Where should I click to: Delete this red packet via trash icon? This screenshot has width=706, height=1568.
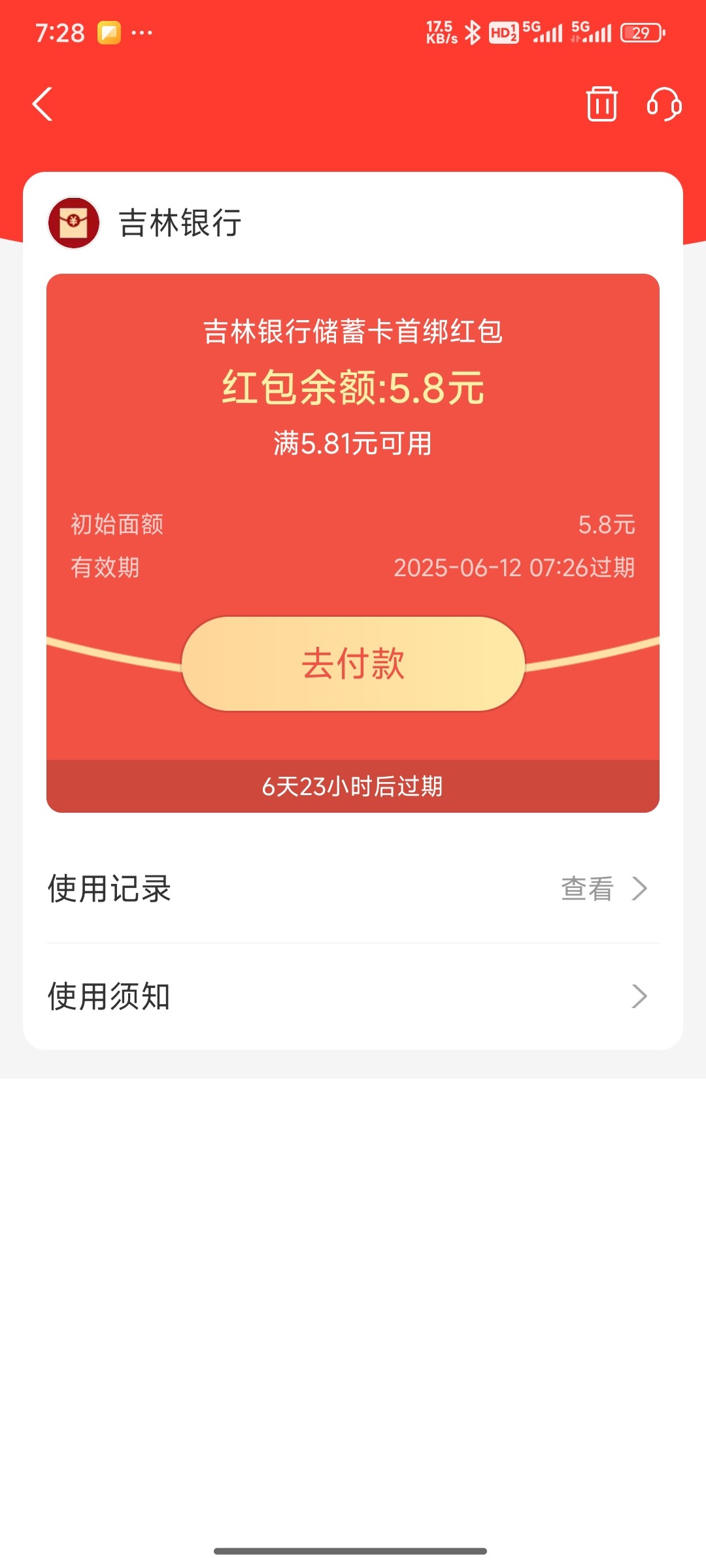pos(601,104)
